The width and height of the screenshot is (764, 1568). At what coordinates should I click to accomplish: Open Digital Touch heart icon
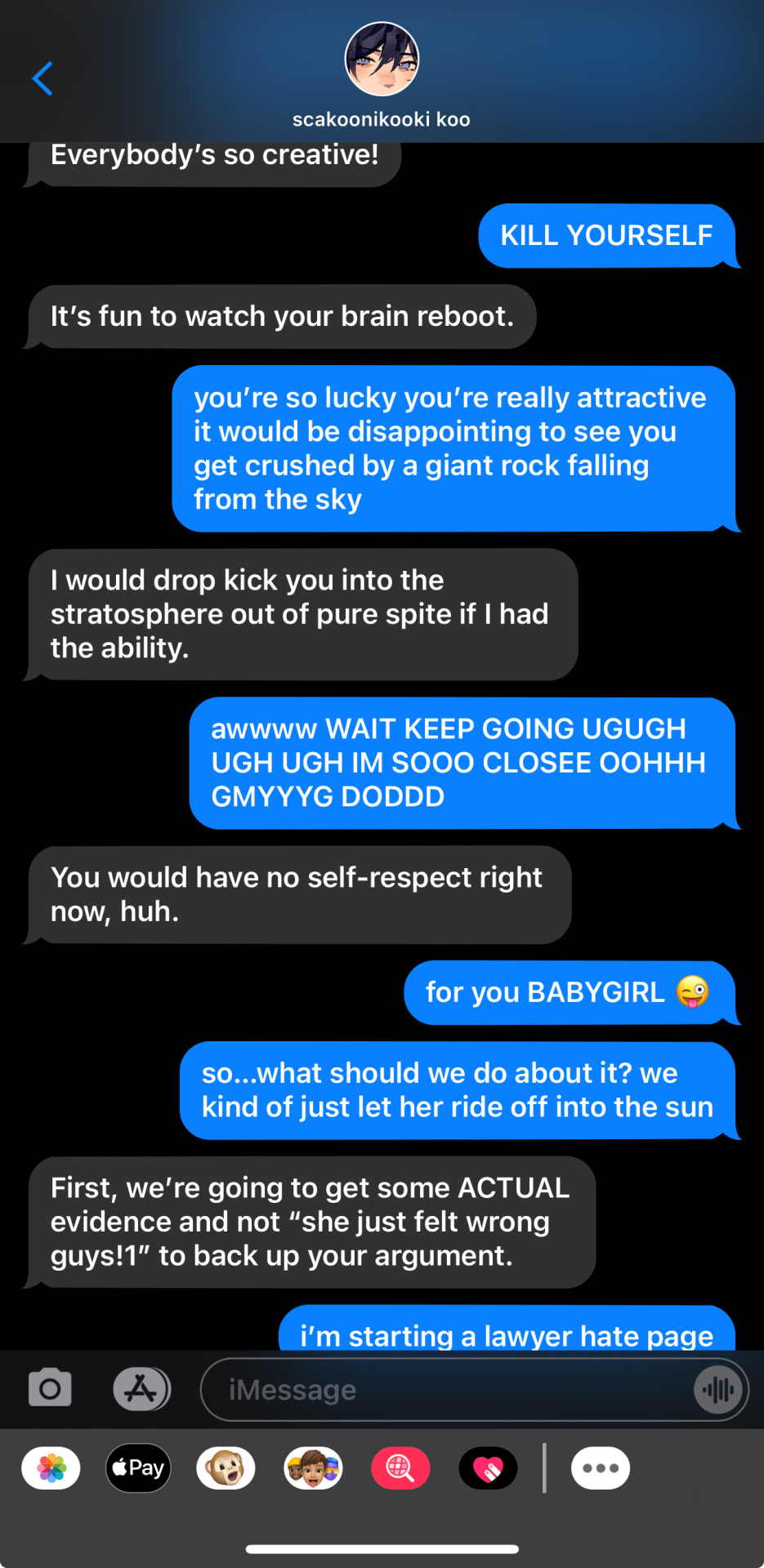[x=488, y=1468]
